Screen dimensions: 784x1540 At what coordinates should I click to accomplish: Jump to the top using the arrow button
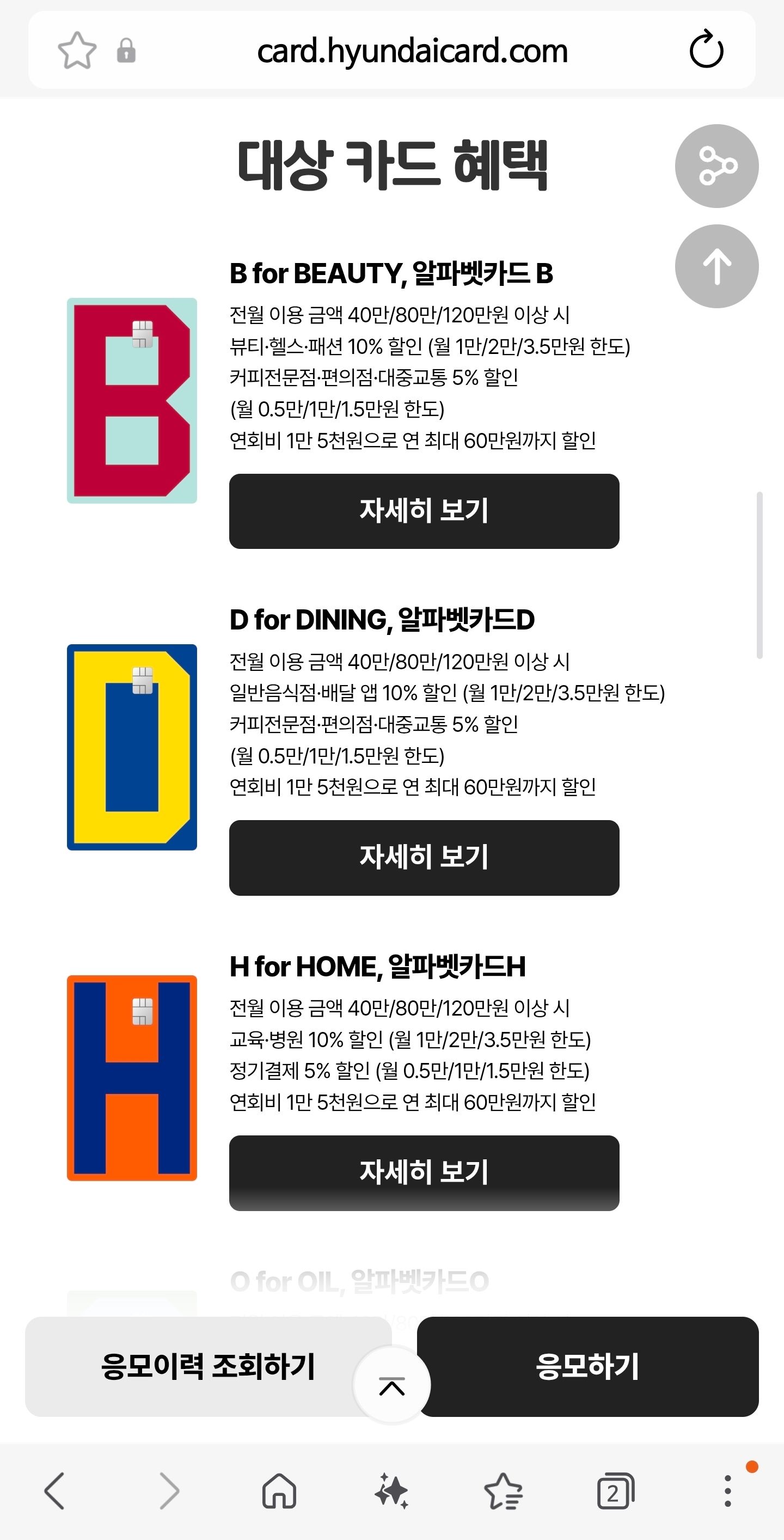point(716,266)
